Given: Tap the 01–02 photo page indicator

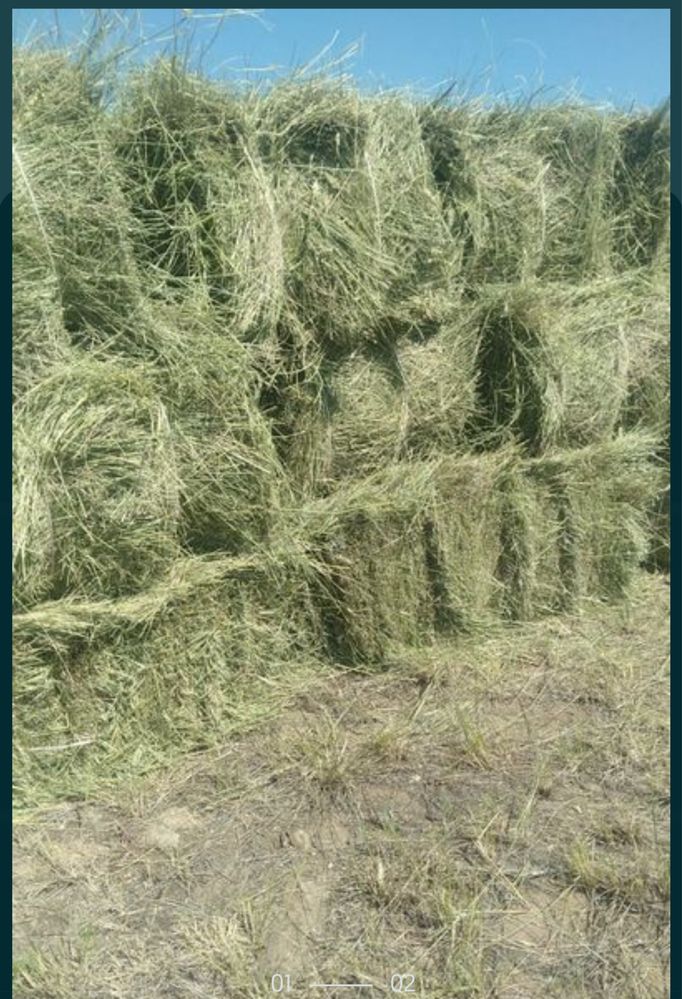Looking at the screenshot, I should 342,983.
